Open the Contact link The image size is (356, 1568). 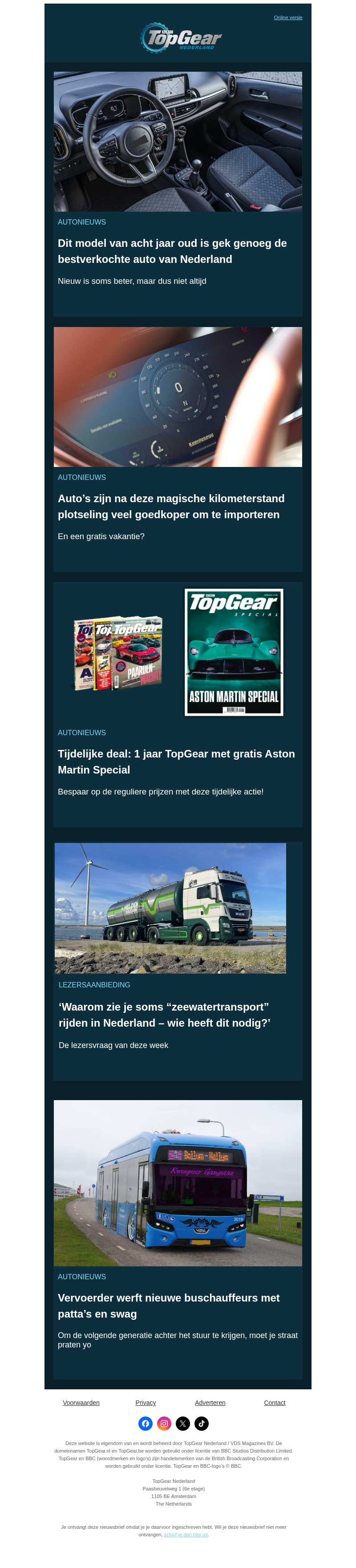[274, 1402]
